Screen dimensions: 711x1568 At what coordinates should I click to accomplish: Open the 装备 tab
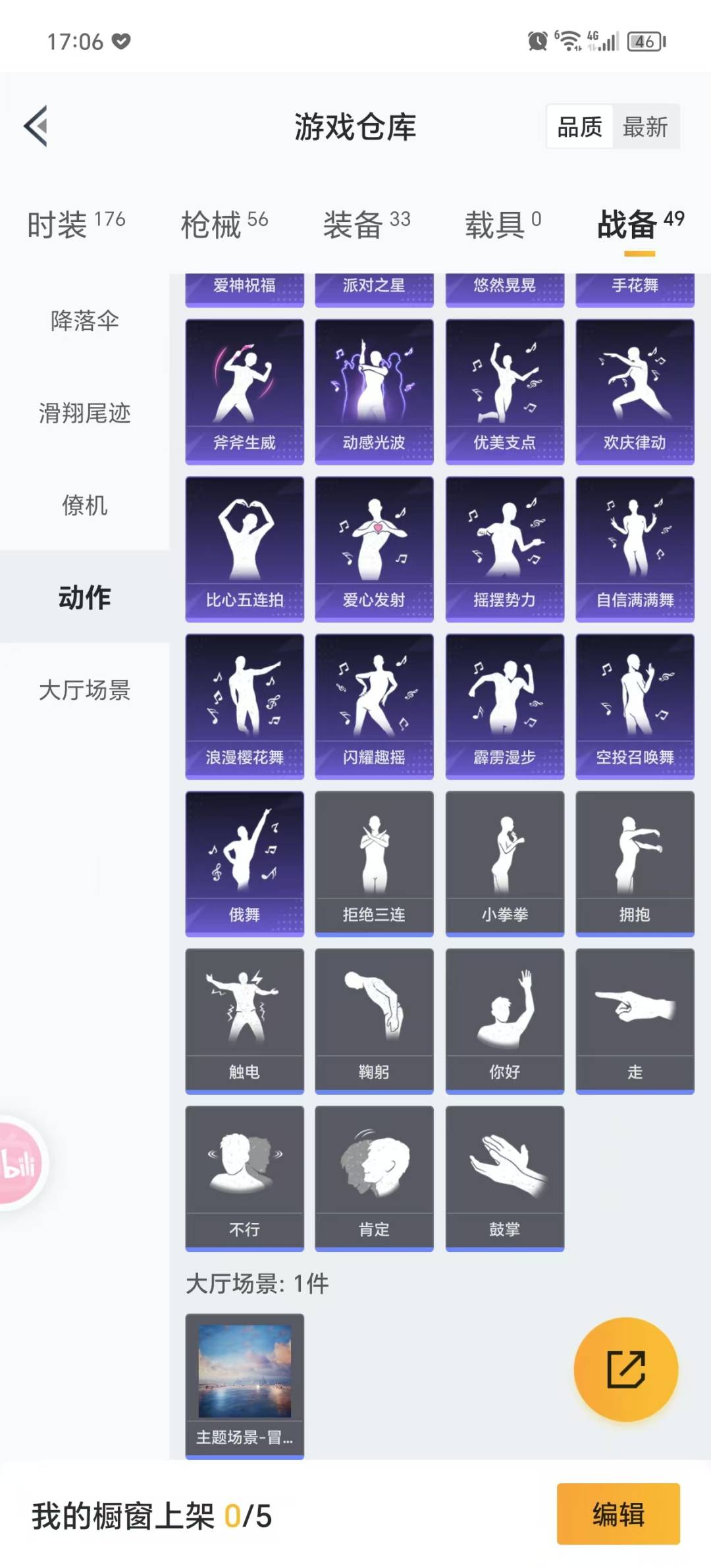[367, 224]
